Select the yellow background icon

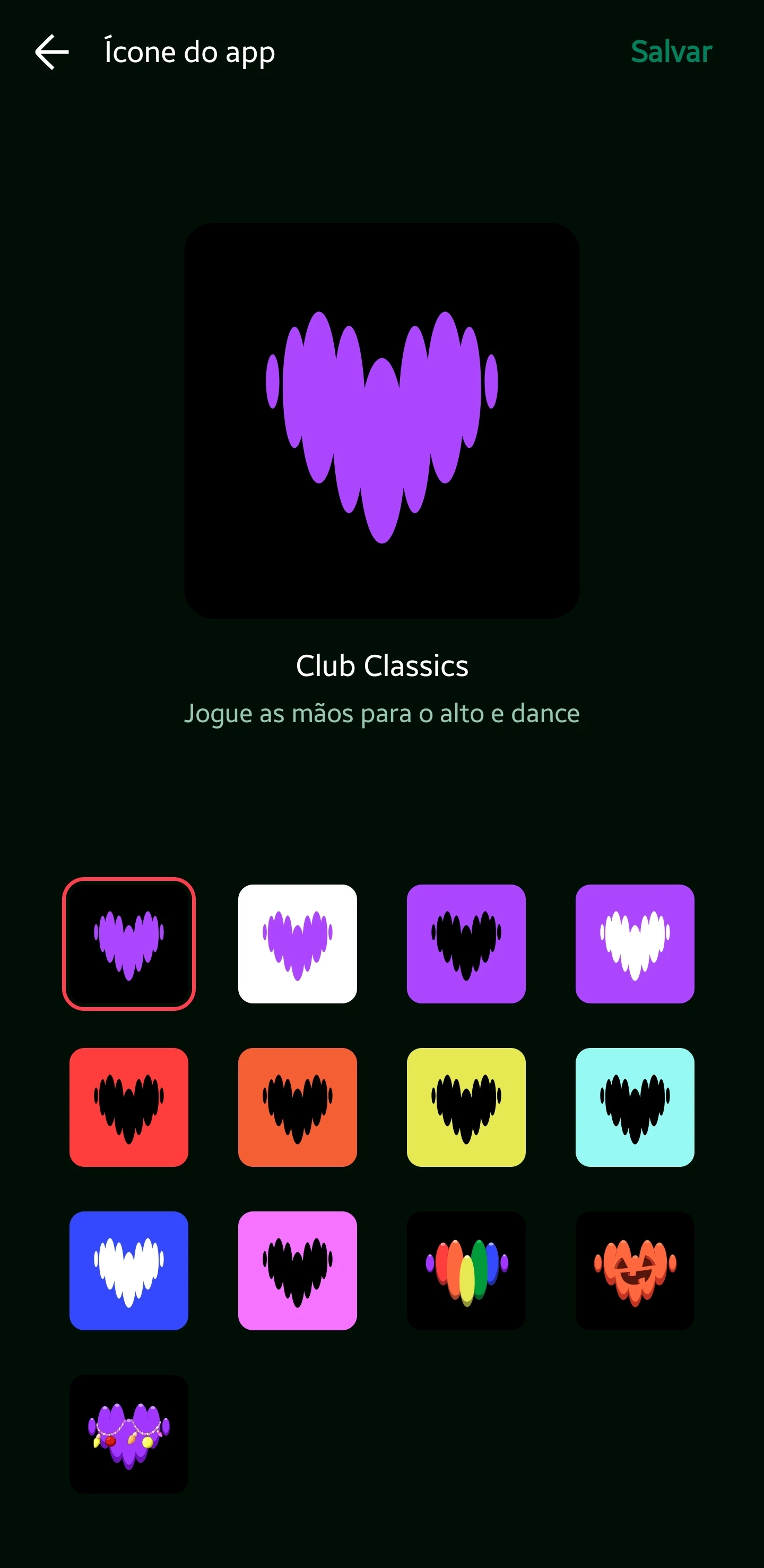(466, 1106)
